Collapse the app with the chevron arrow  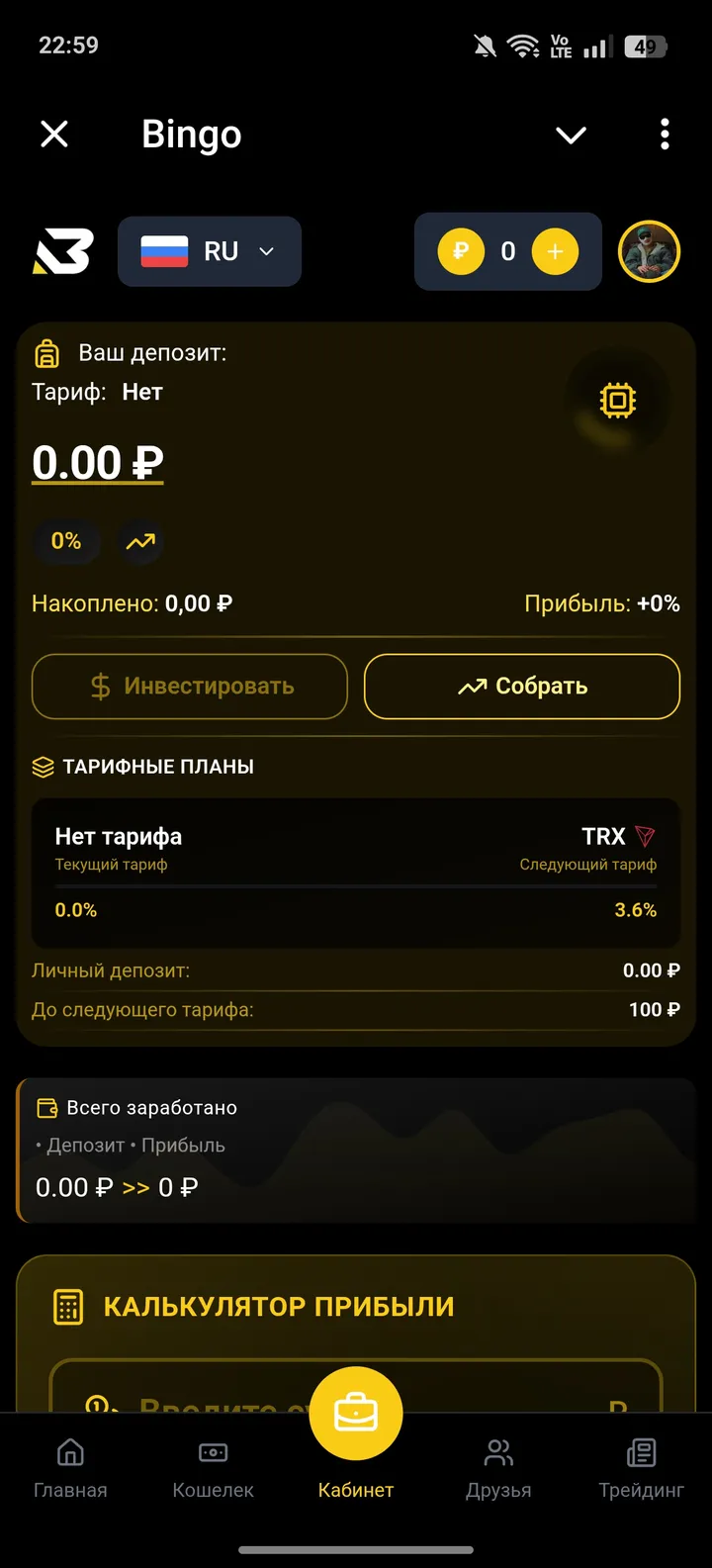[571, 135]
